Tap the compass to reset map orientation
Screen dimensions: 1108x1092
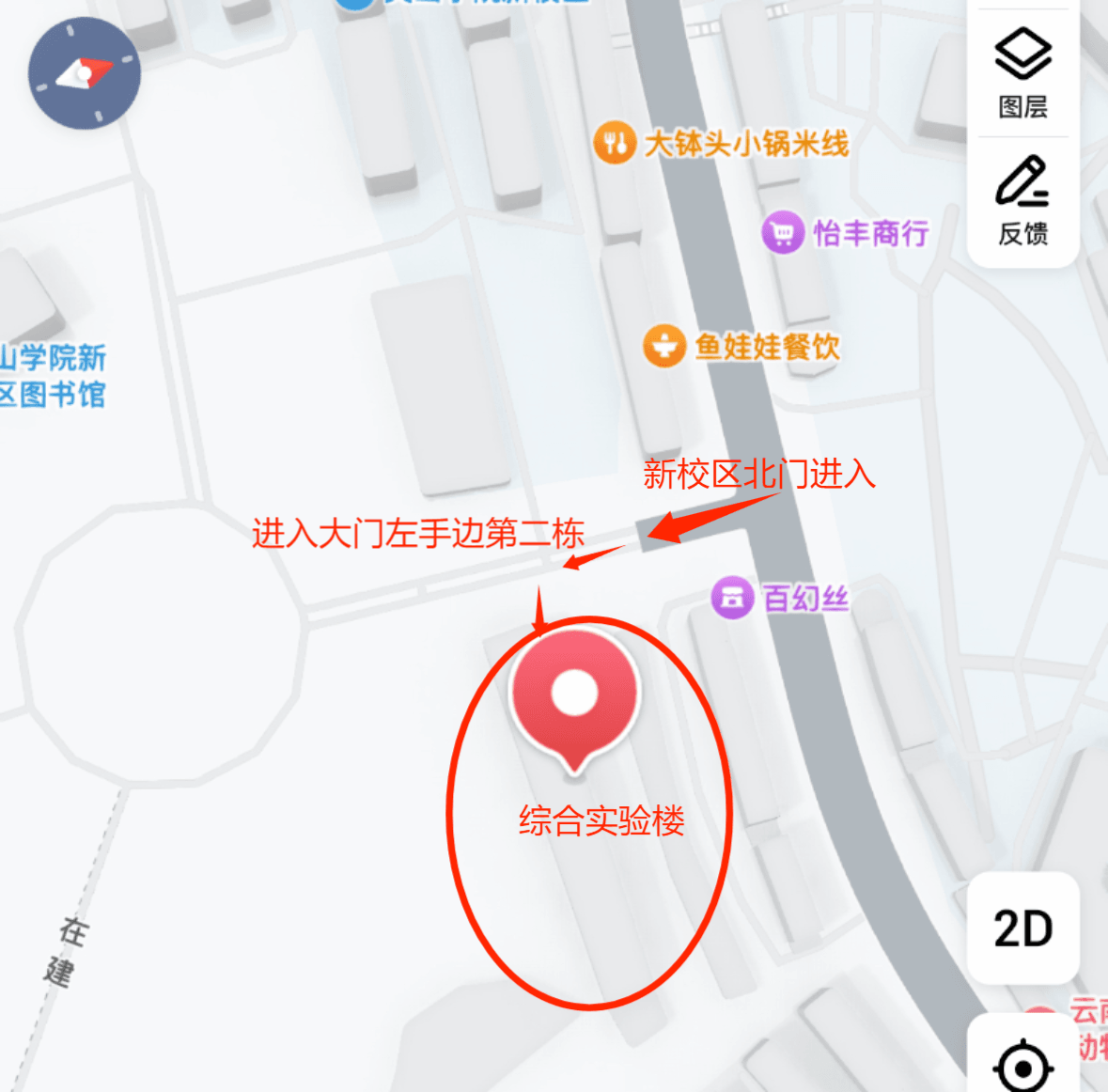pyautogui.click(x=85, y=73)
